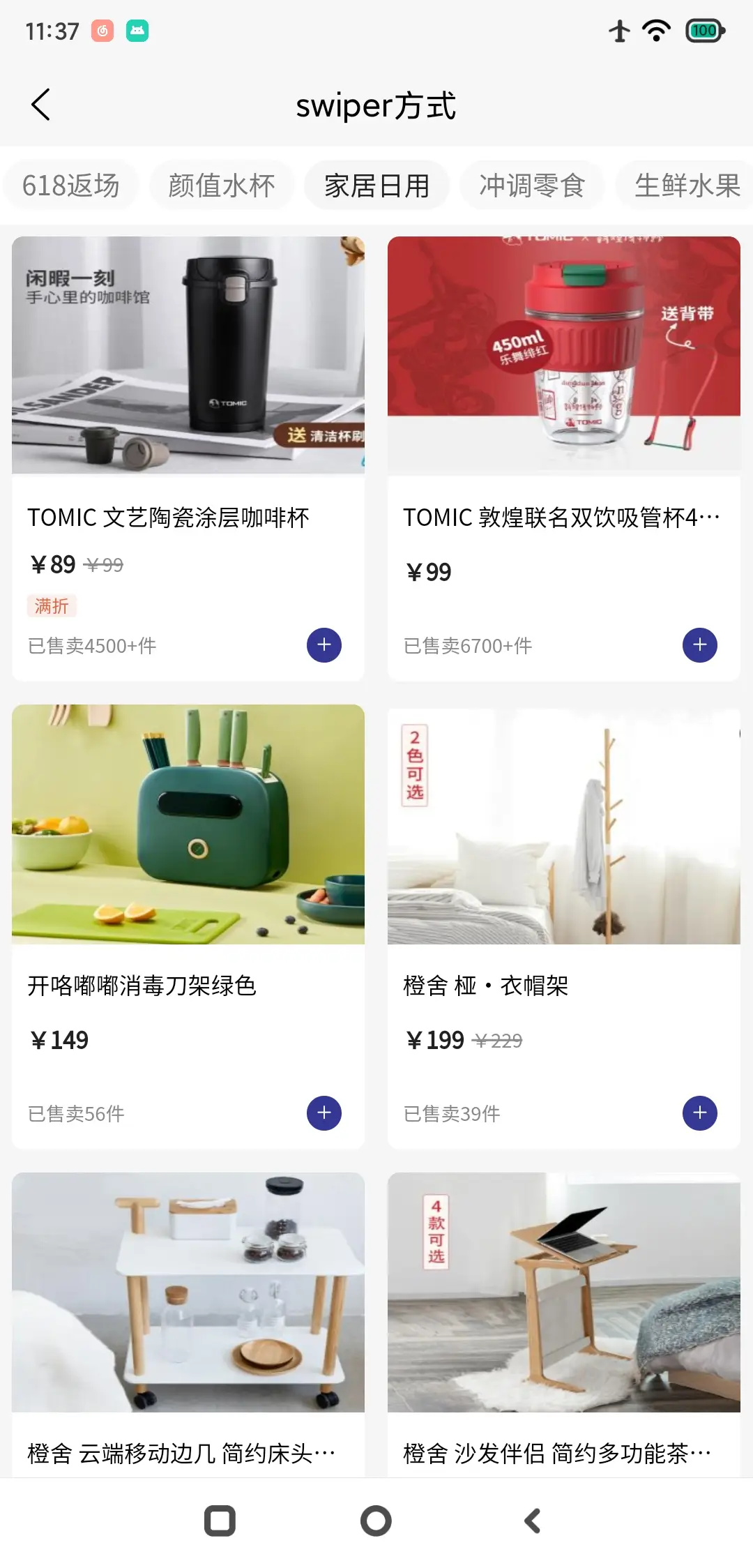Tap the system home button

pos(376,1521)
